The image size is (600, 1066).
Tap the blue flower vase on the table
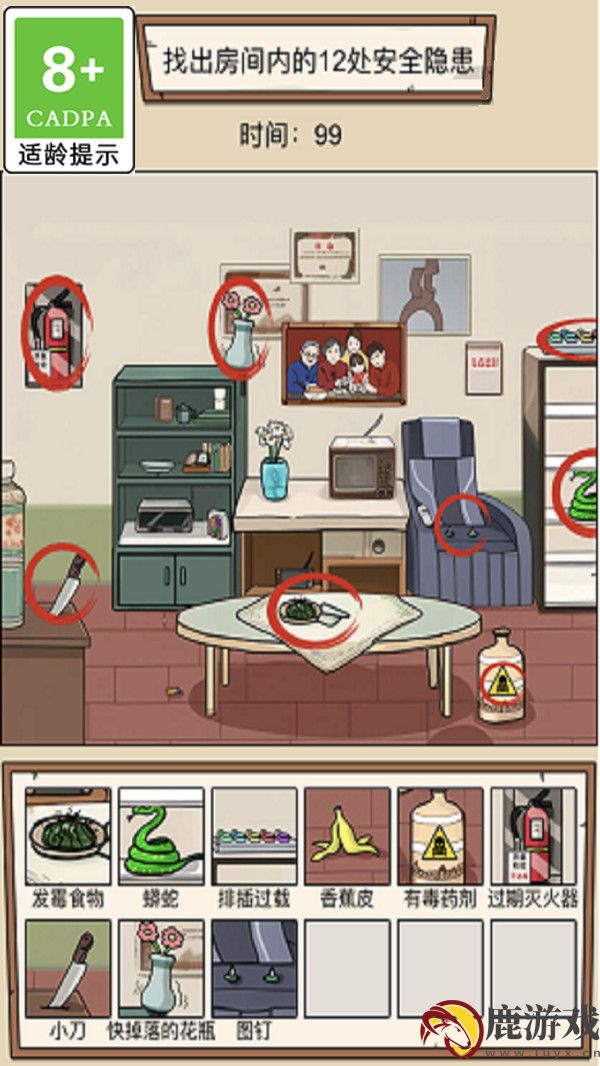[x=274, y=476]
